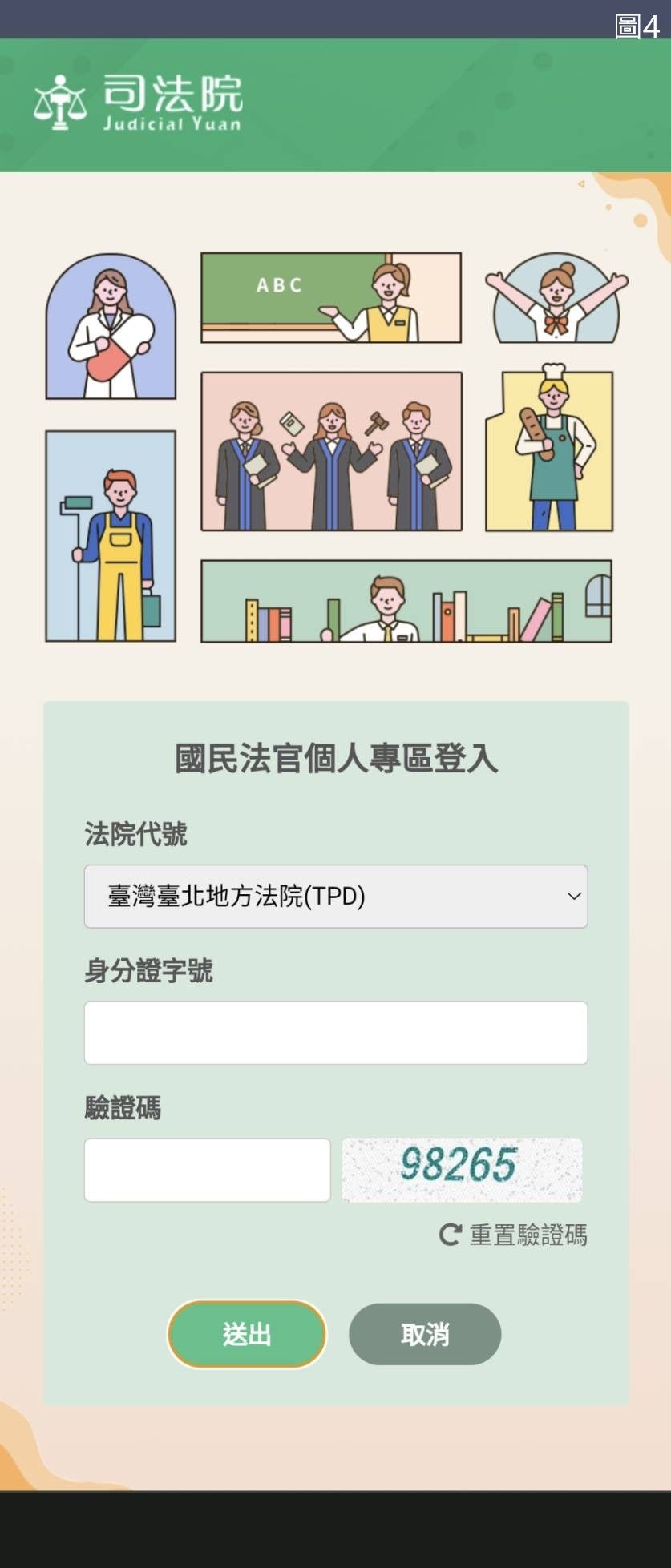Screen dimensions: 671x1568
Task: Submit the login with 送出
Action: click(247, 1334)
